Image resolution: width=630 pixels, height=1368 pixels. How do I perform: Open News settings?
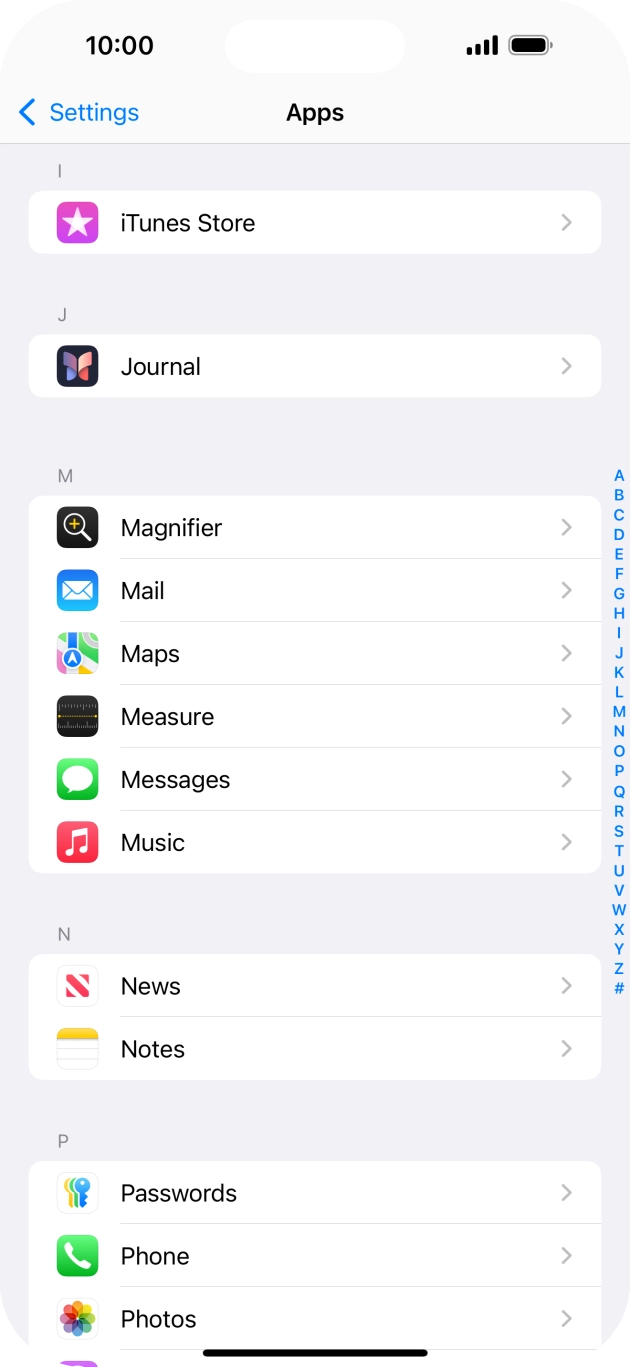(x=314, y=986)
